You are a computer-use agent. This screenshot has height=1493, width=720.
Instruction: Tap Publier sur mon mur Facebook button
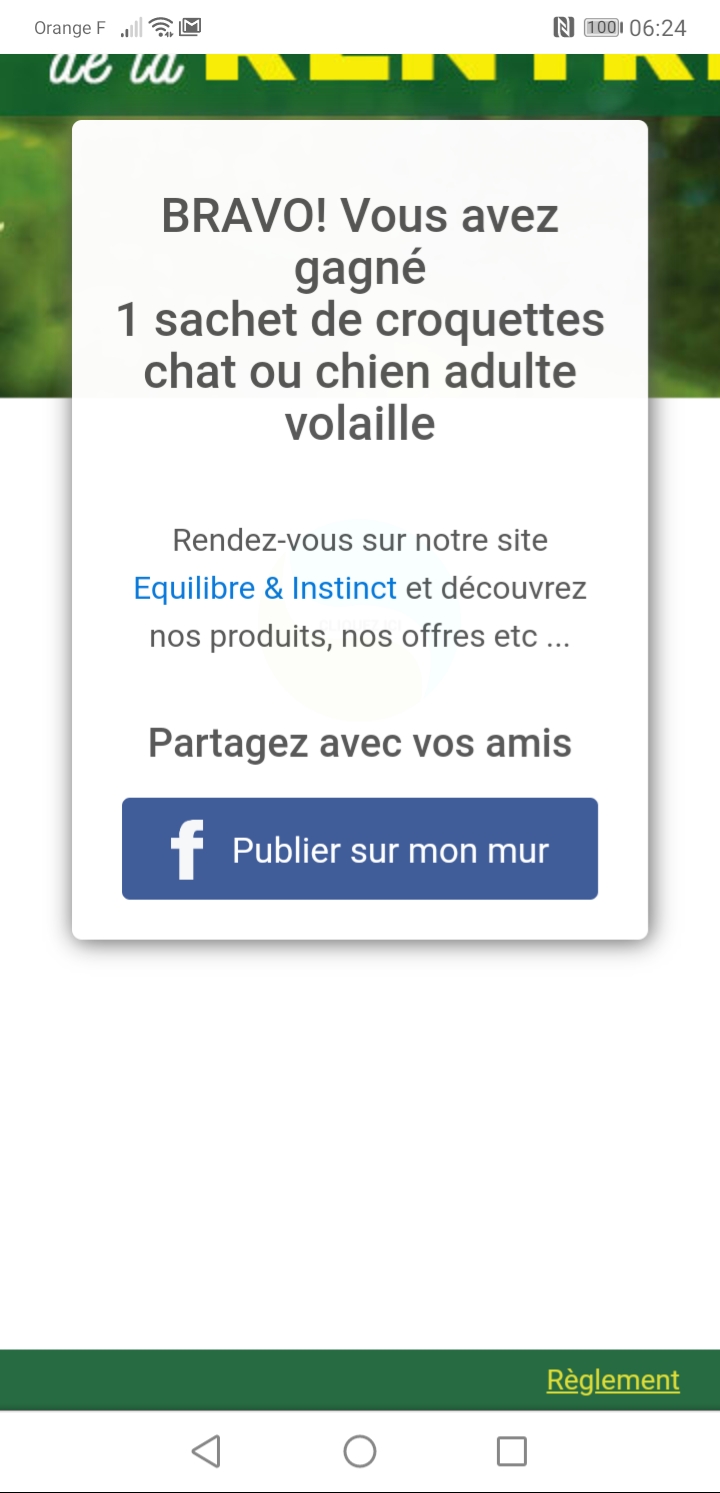pyautogui.click(x=360, y=849)
